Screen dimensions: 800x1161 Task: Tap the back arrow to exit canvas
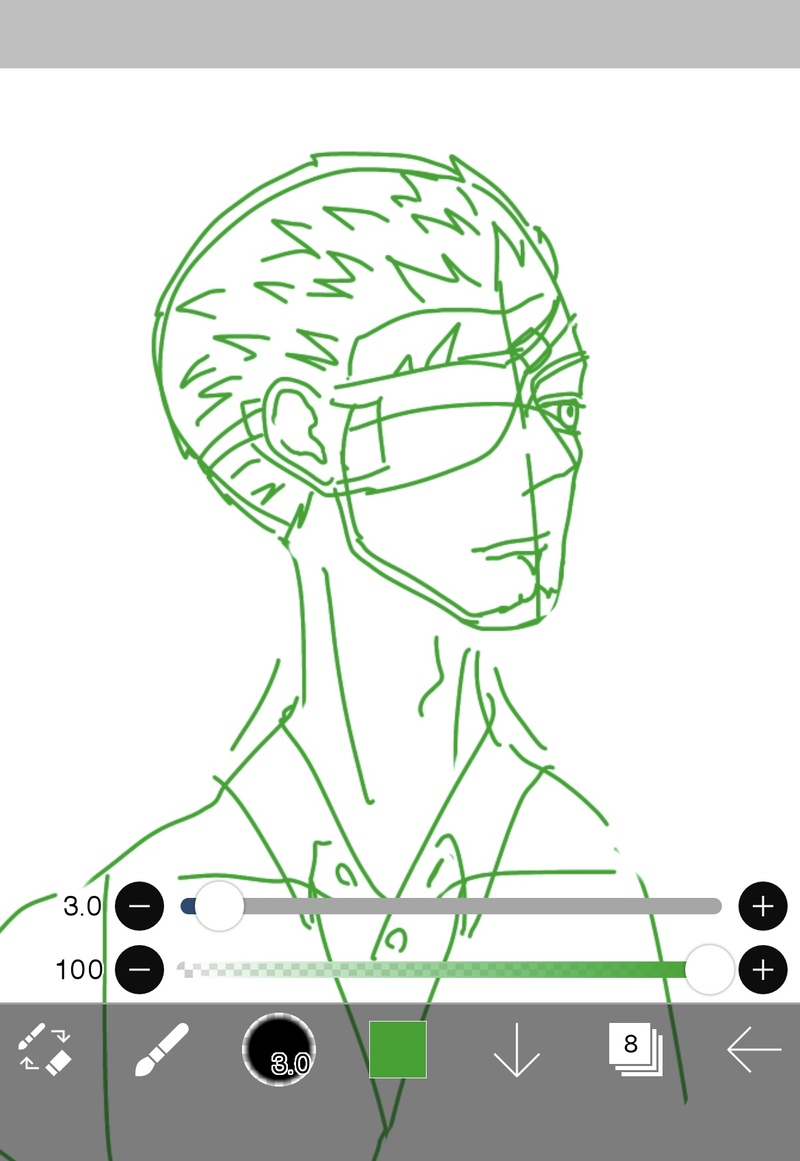click(x=753, y=1049)
